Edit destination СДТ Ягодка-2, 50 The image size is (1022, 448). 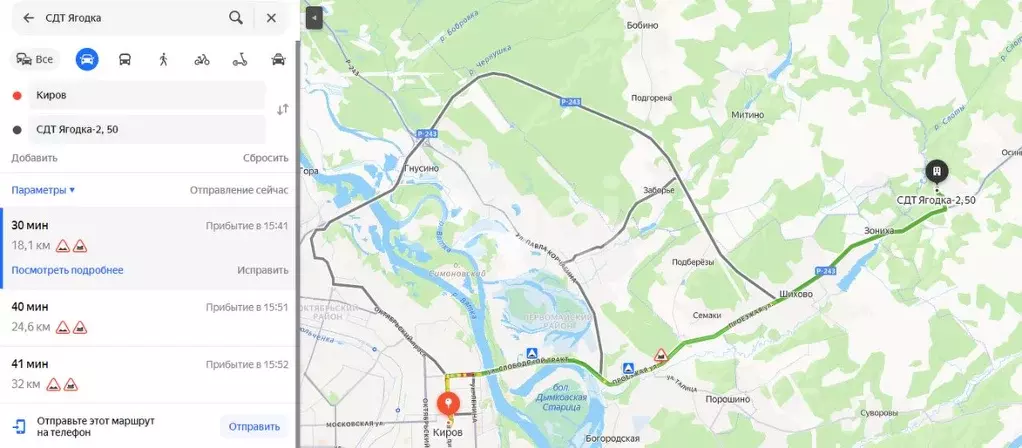140,129
